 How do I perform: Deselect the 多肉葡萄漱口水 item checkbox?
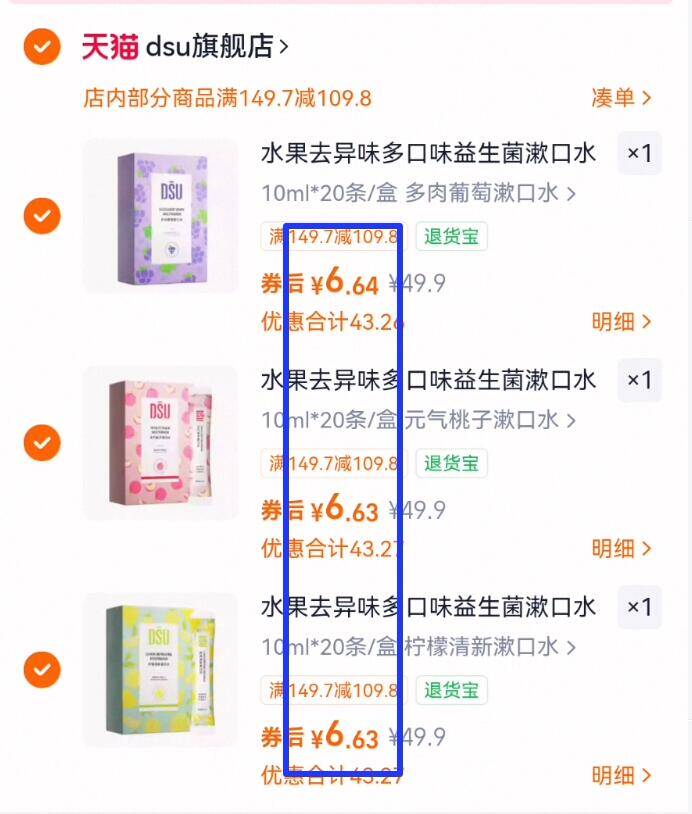42,215
